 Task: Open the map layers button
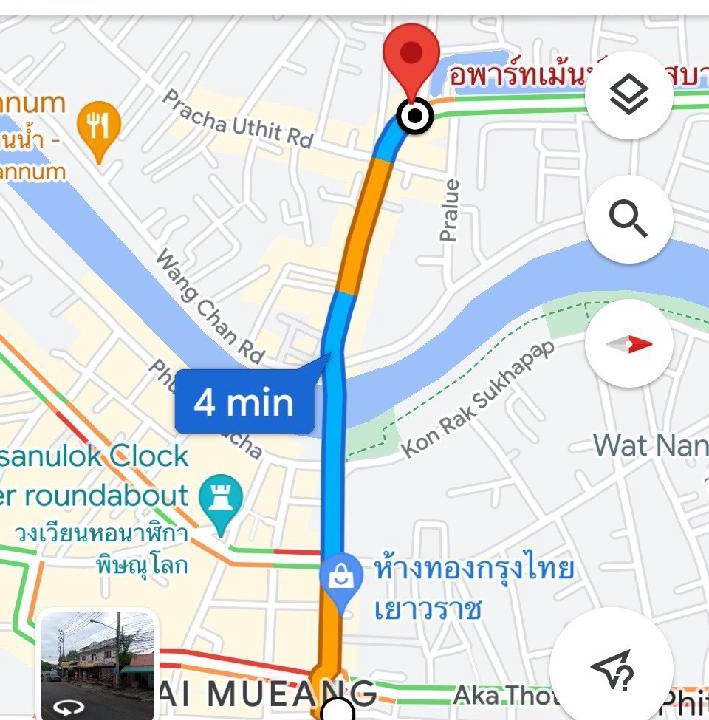629,95
